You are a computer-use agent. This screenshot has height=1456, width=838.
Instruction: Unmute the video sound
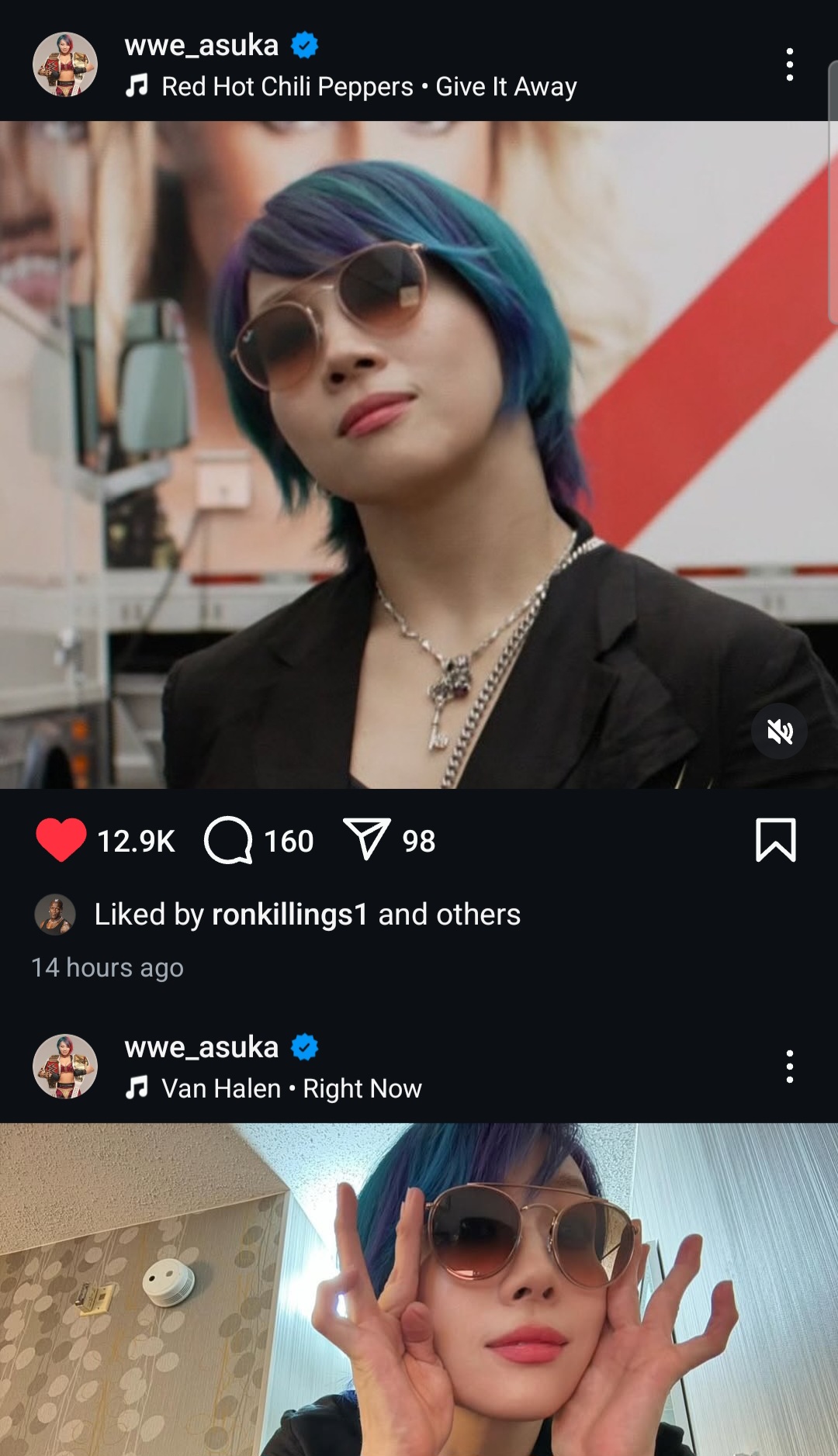point(780,731)
